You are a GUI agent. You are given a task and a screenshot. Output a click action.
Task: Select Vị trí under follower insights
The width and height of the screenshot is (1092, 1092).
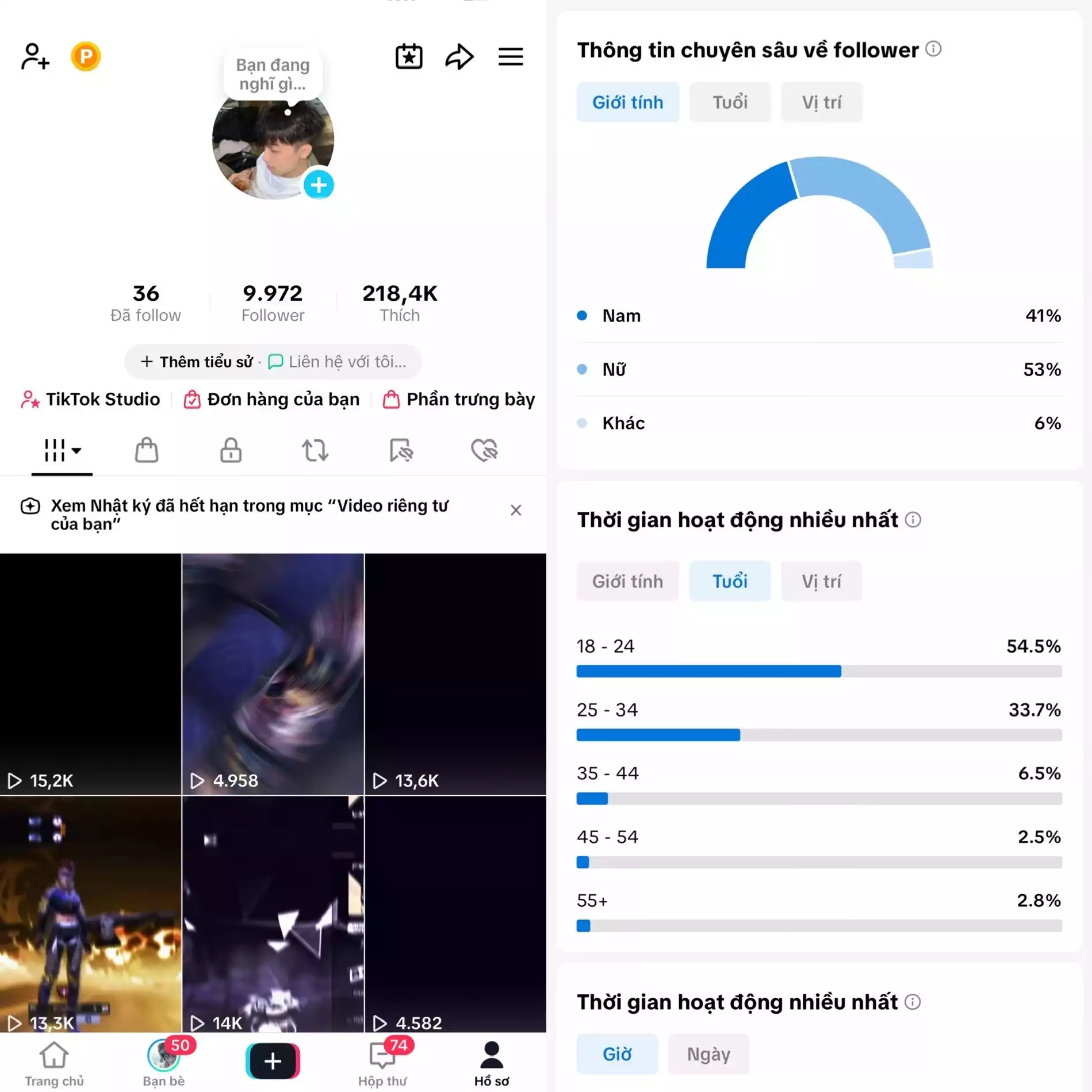click(x=821, y=102)
